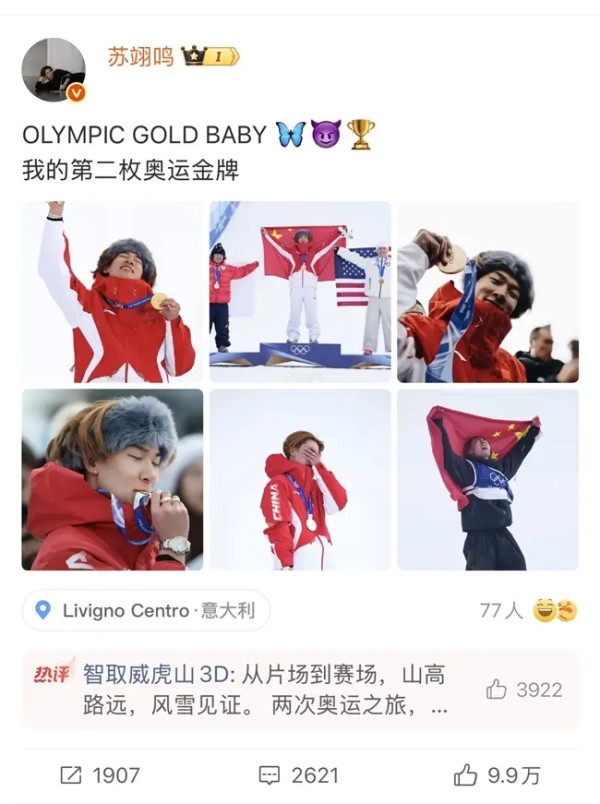This screenshot has height=804, width=600.
Task: Open the photo of athlete covering his face
Action: 299,480
